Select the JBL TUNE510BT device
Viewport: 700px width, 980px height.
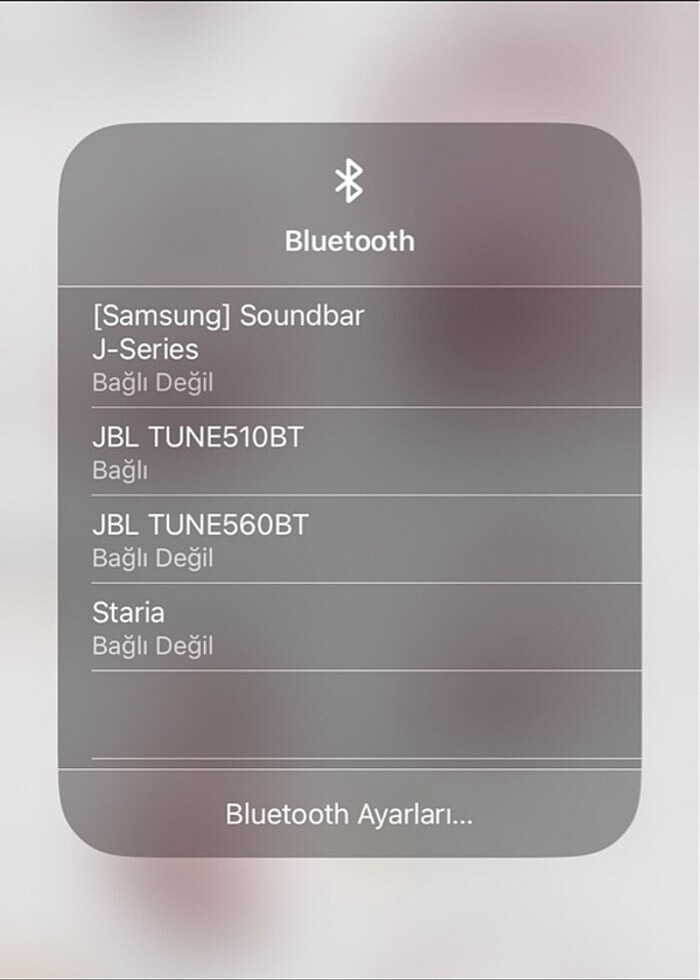click(x=348, y=452)
